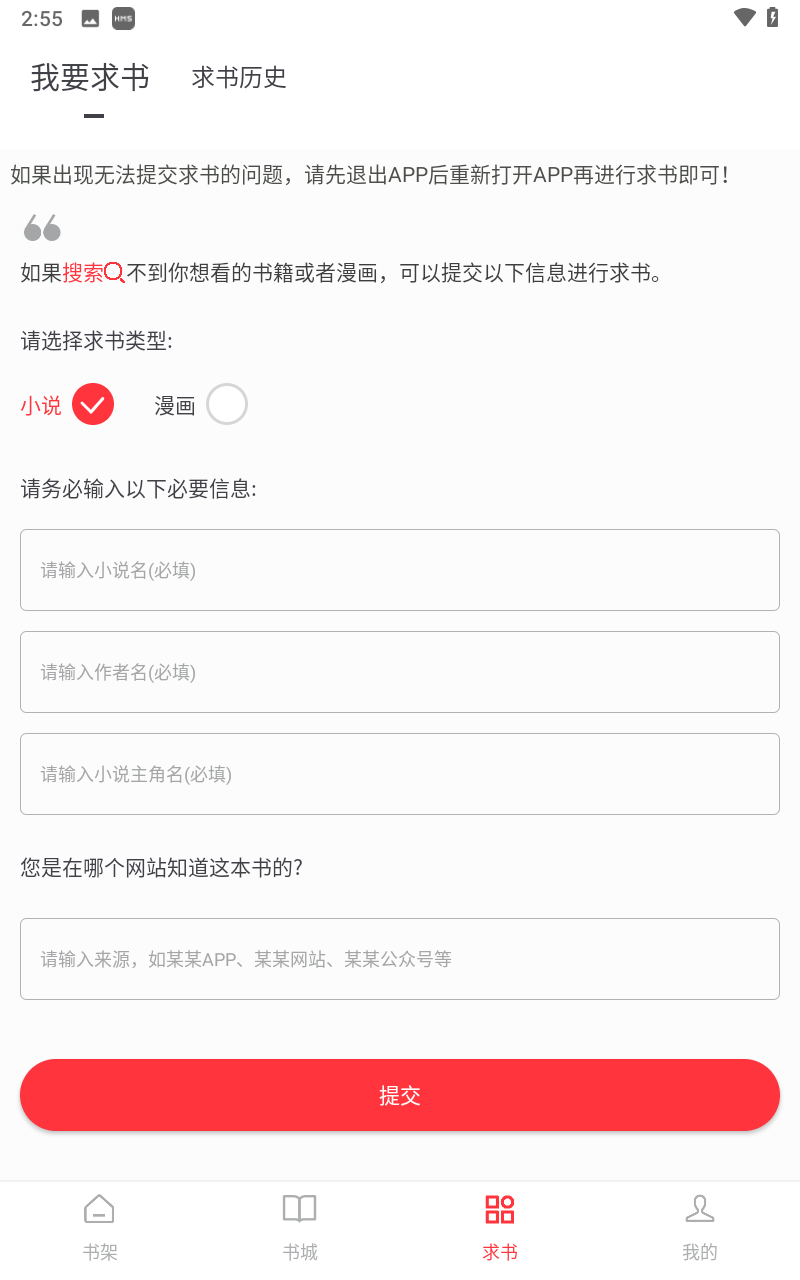The width and height of the screenshot is (800, 1280).
Task: Choose 漫画 as request type
Action: click(x=200, y=405)
